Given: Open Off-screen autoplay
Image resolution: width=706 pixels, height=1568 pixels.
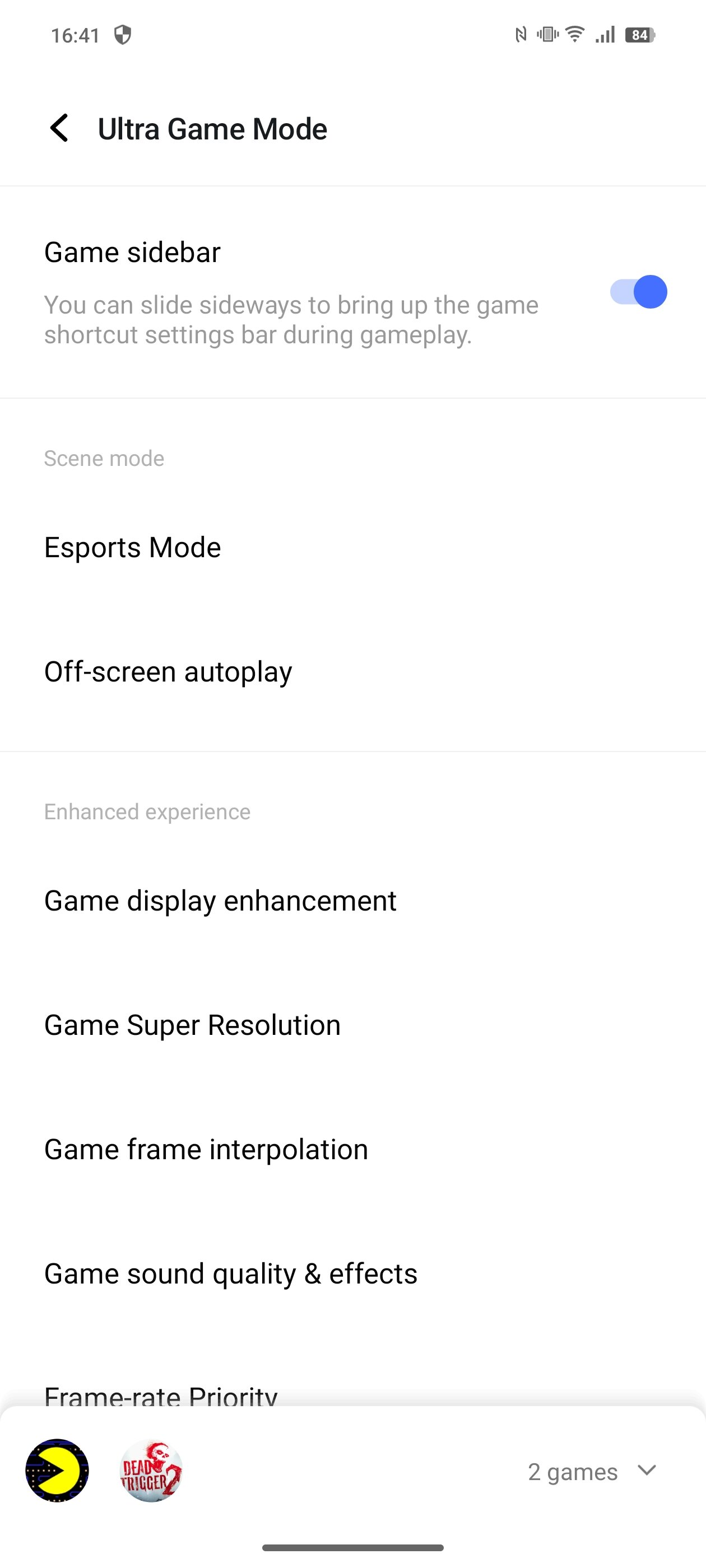Looking at the screenshot, I should [x=352, y=671].
